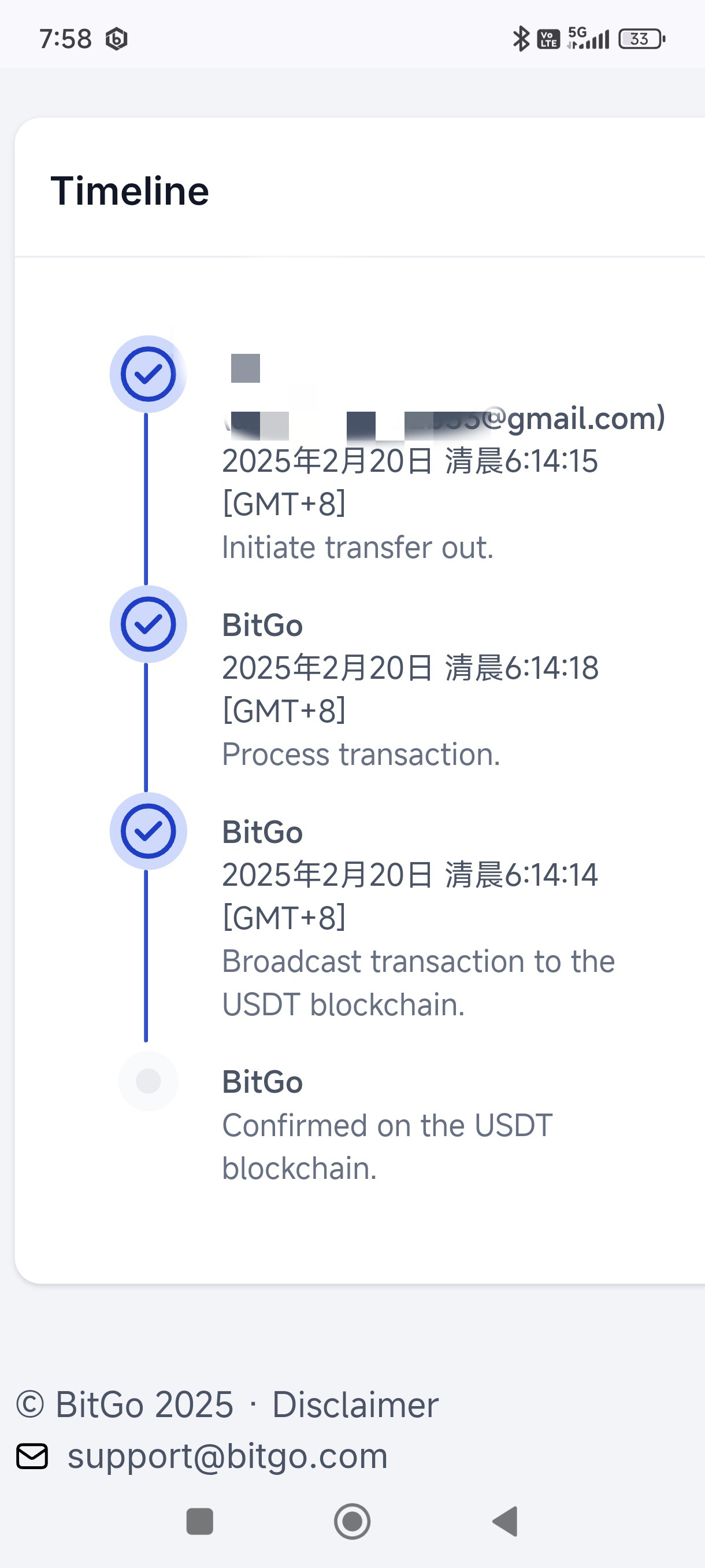Image resolution: width=705 pixels, height=1568 pixels.
Task: Open the Disclaimer link
Action: [x=355, y=1405]
